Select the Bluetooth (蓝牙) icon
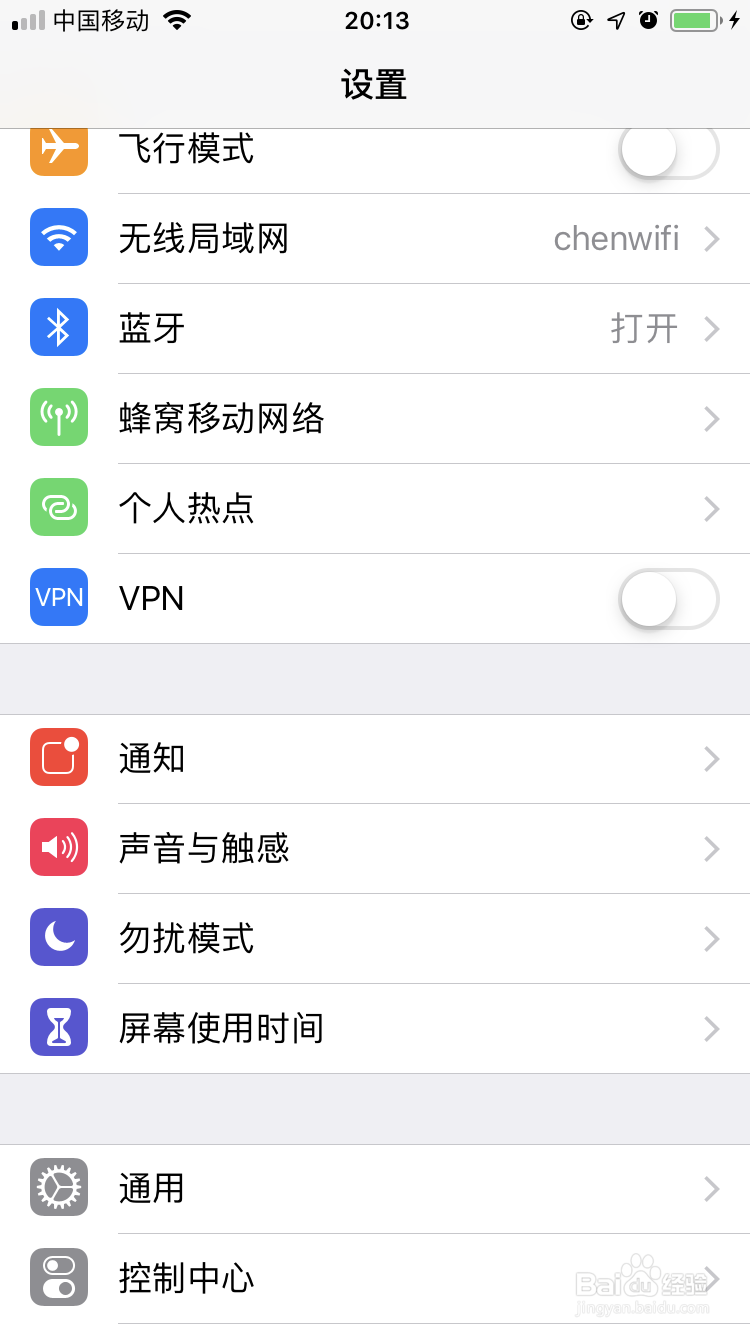The image size is (750, 1334). pyautogui.click(x=58, y=327)
